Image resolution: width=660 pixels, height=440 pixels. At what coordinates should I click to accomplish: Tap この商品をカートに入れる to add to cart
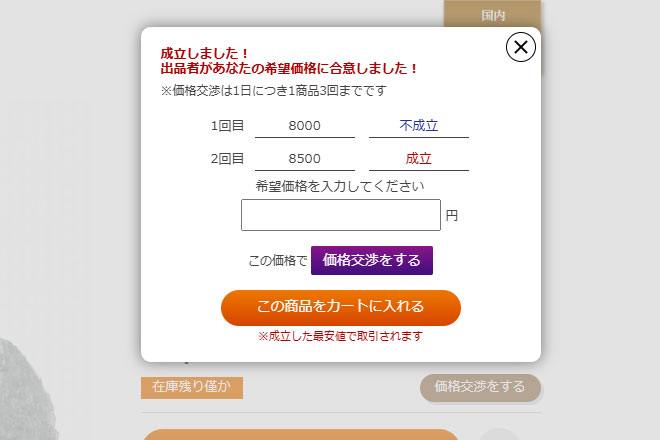pyautogui.click(x=340, y=307)
